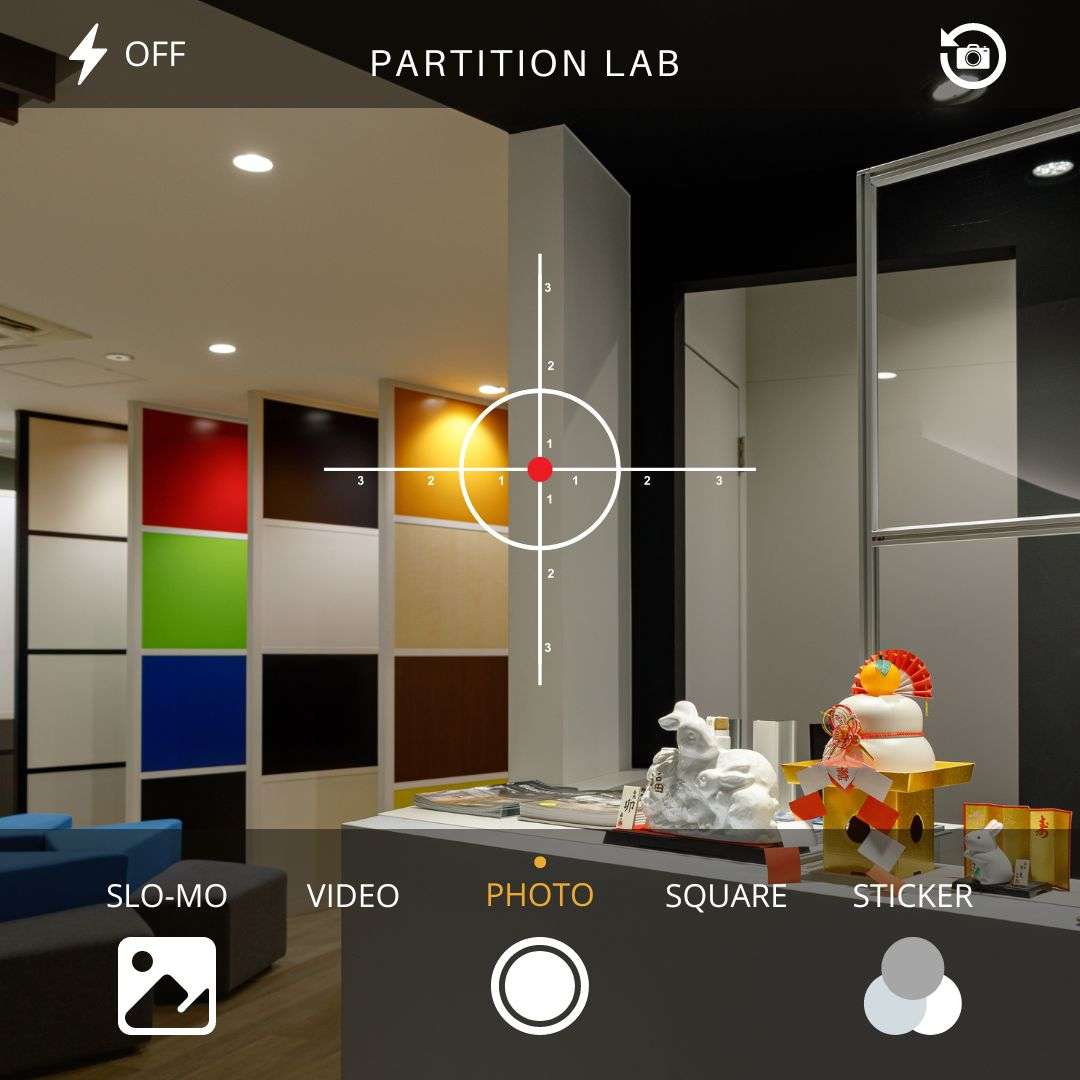1080x1080 pixels.
Task: Select the STICKER mode
Action: pyautogui.click(x=912, y=895)
